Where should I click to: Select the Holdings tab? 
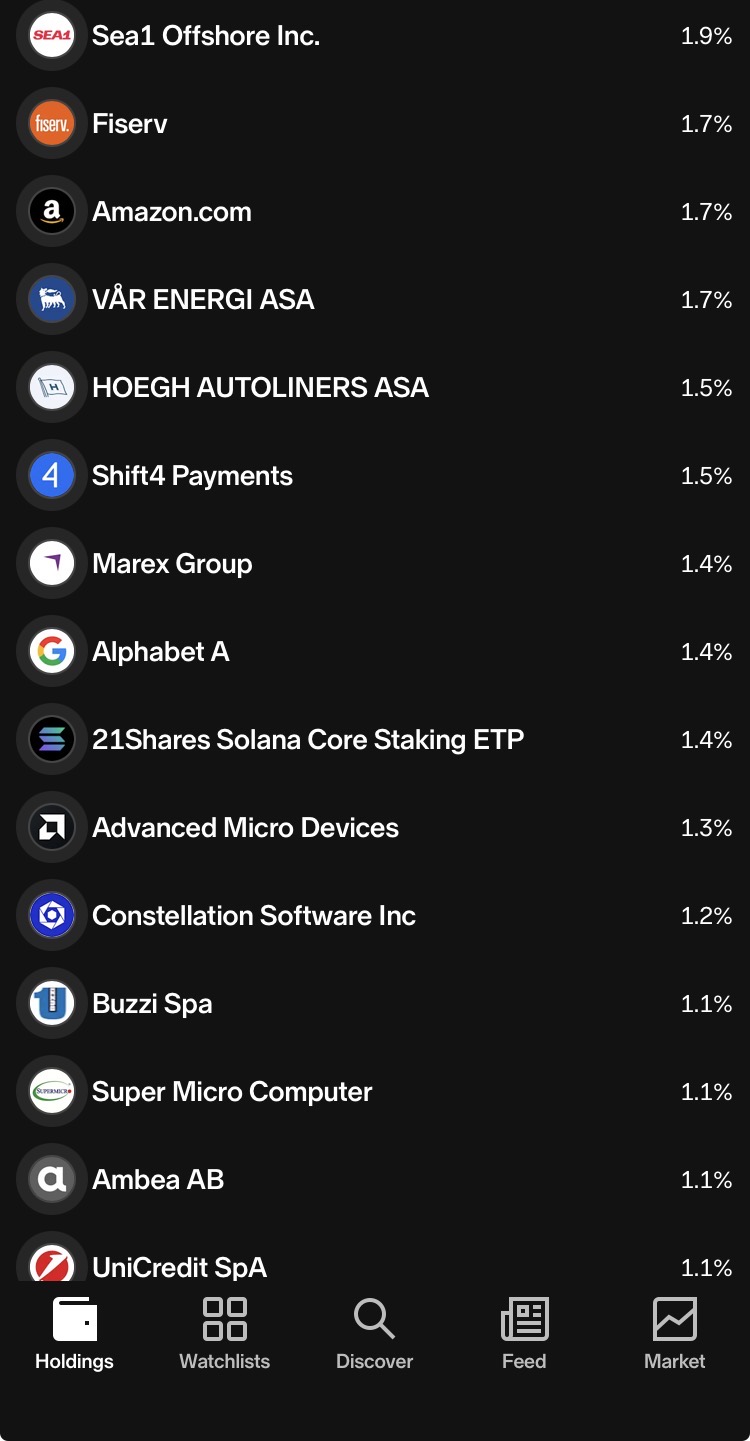75,1334
